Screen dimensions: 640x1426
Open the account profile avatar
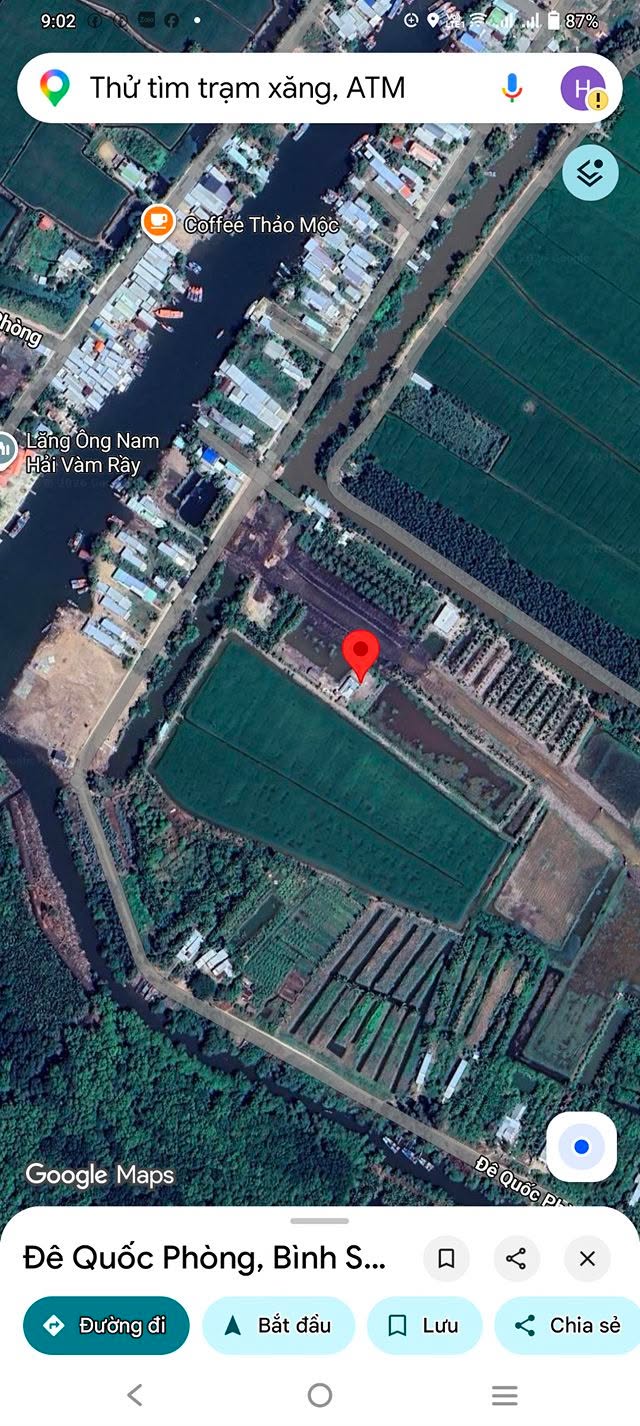point(583,88)
